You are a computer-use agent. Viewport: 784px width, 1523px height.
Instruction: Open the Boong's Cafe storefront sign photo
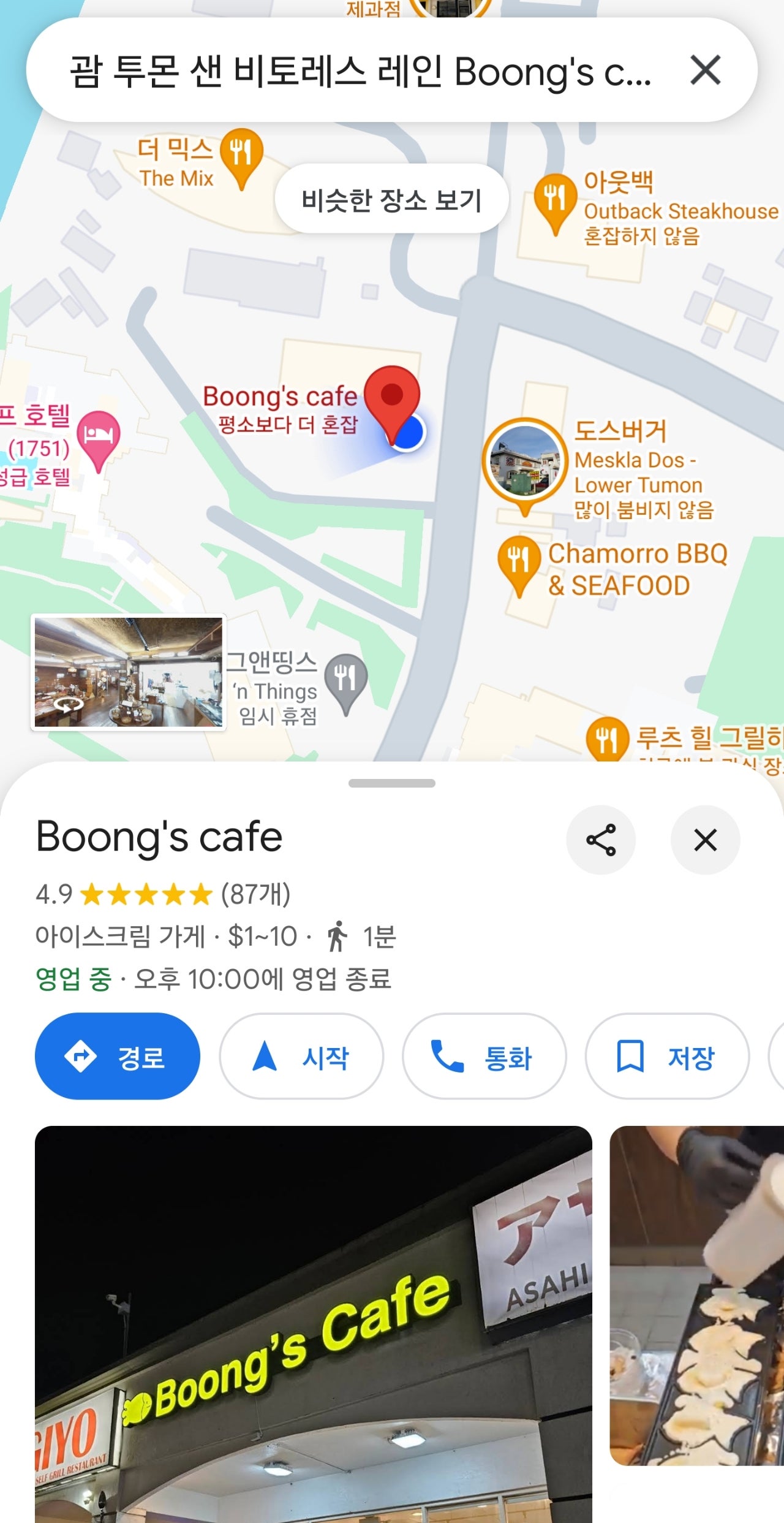click(314, 1324)
